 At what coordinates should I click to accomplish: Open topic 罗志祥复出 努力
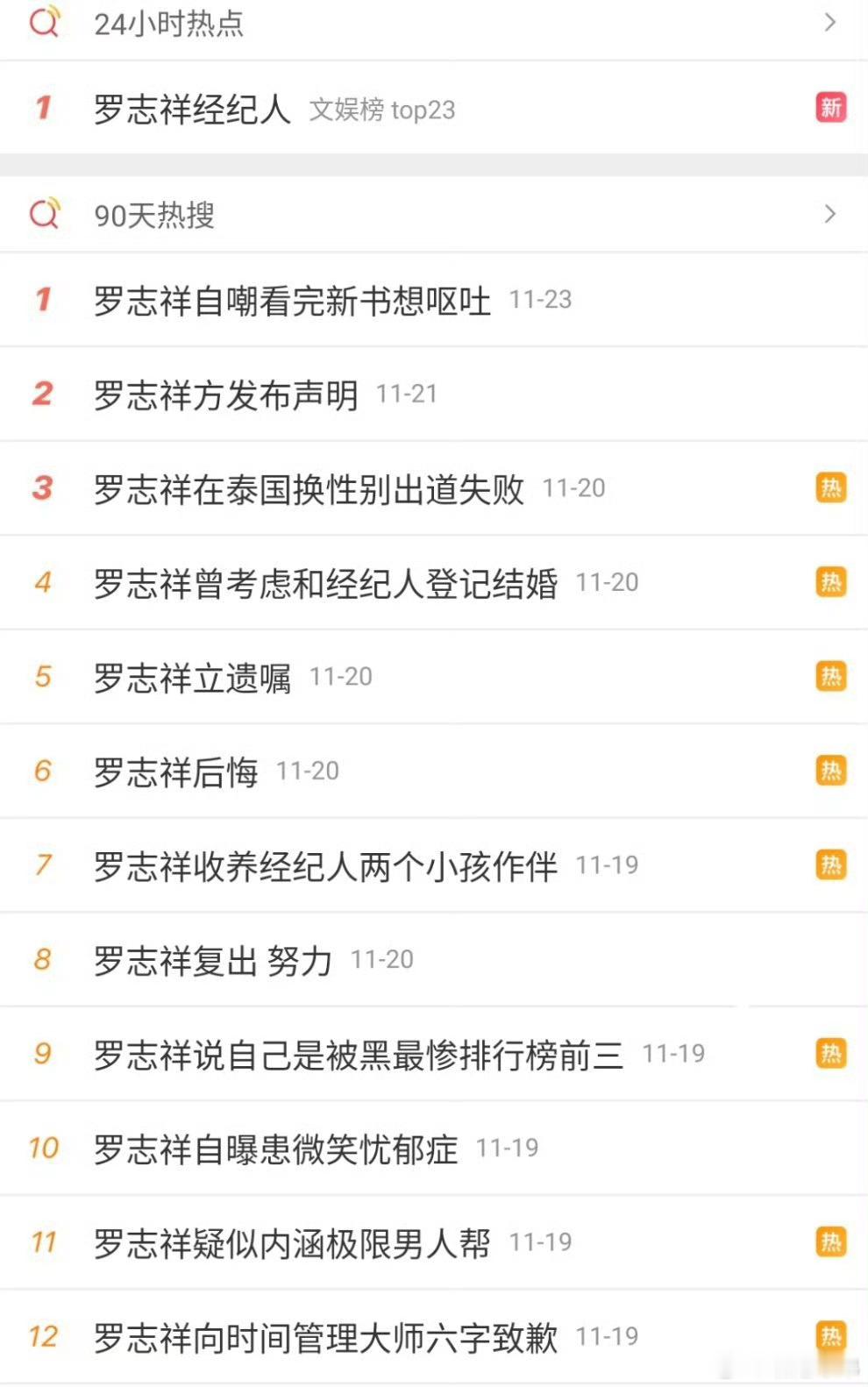click(210, 959)
